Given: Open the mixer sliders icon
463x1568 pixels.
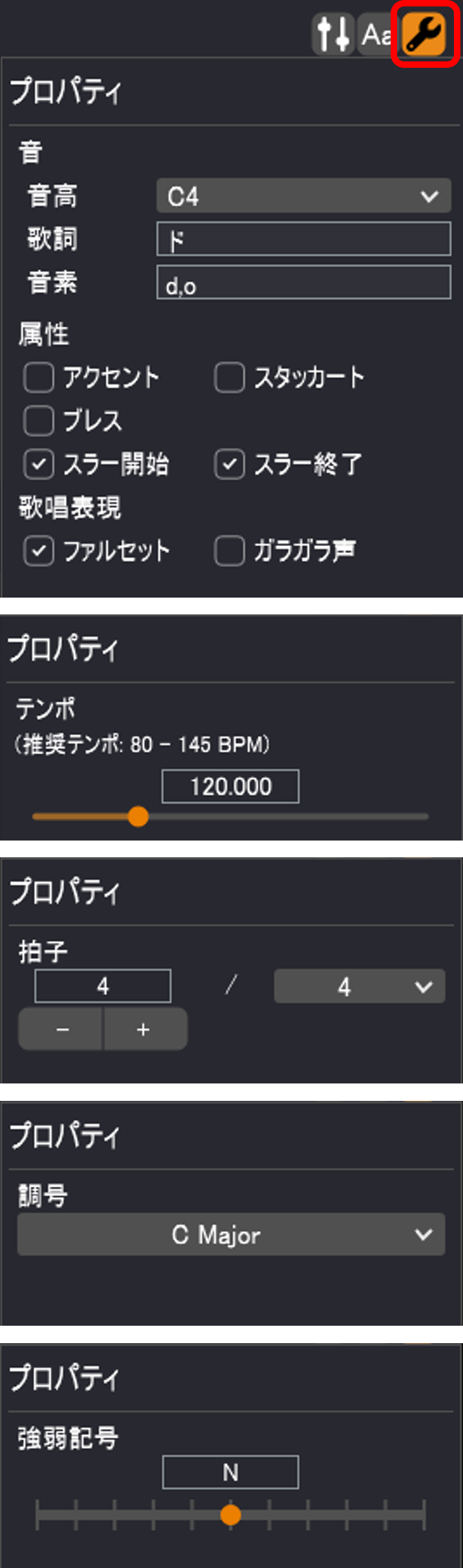Looking at the screenshot, I should click(x=333, y=34).
